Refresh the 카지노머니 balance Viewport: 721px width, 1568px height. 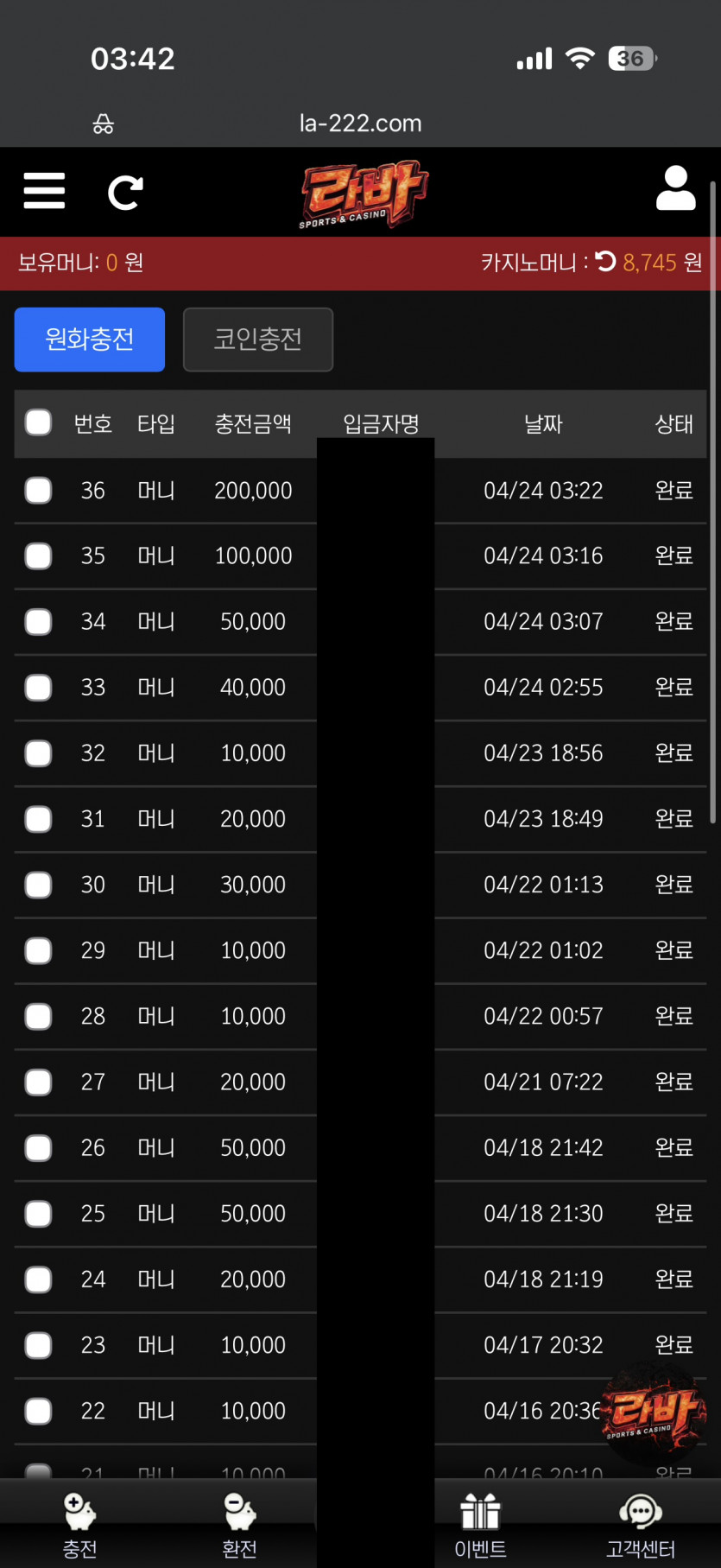pos(606,261)
